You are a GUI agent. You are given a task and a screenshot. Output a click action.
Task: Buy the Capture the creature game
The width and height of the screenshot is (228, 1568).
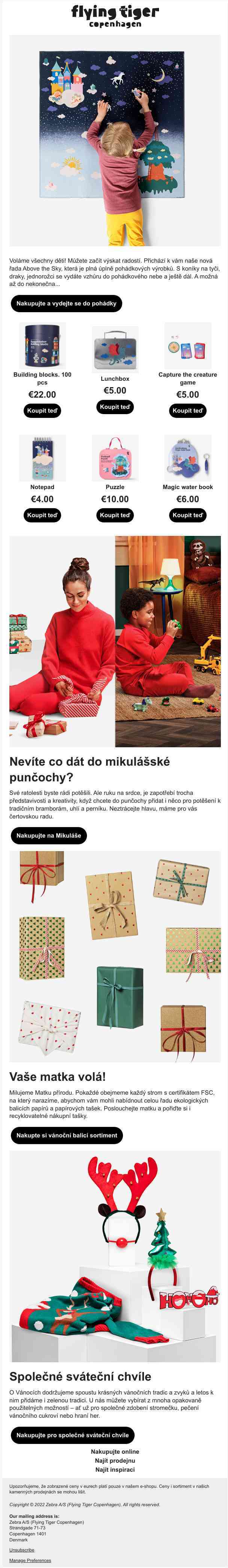[x=187, y=411]
